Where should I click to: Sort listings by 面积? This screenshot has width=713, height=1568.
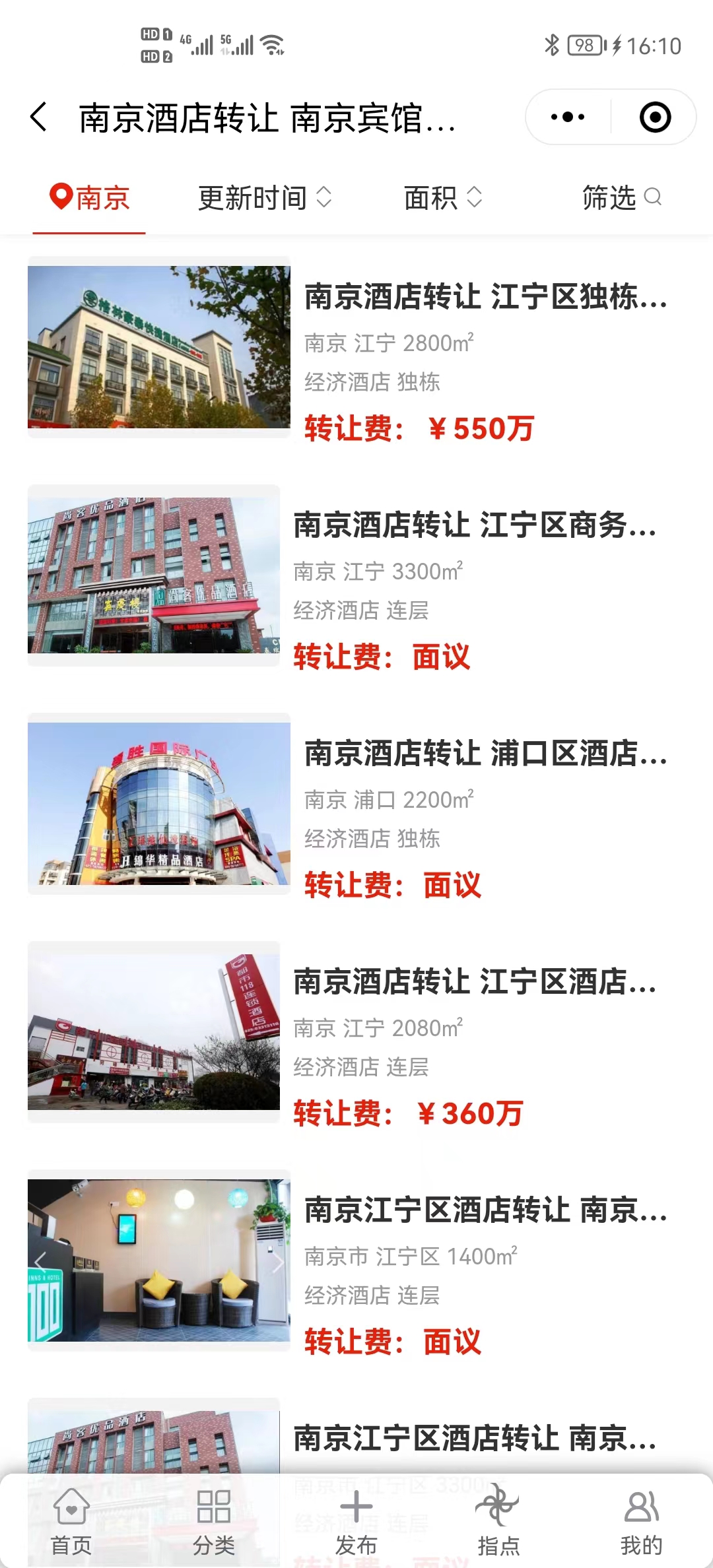point(442,198)
